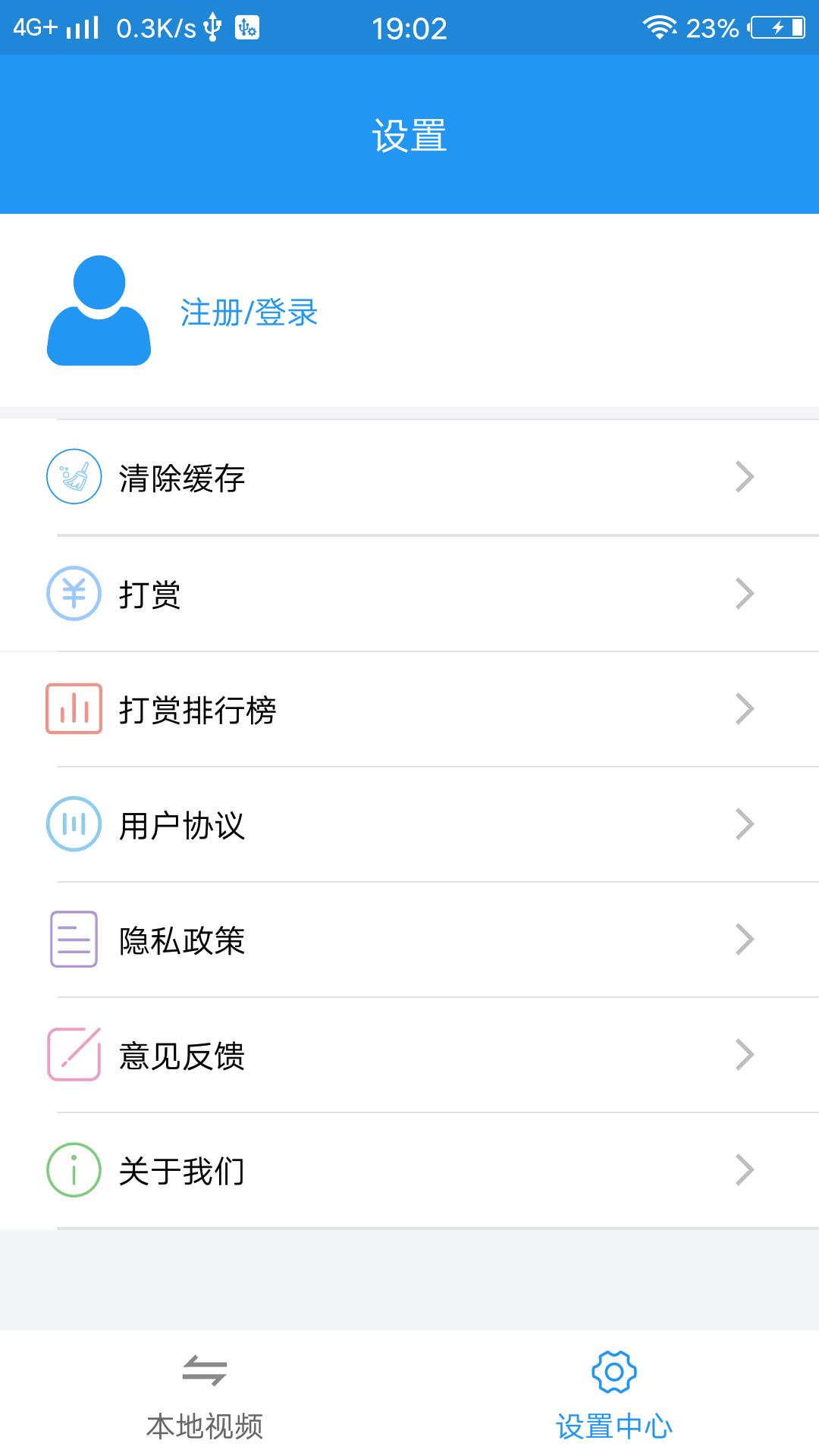
Task: Click the battery indicator in the status bar
Action: (775, 28)
